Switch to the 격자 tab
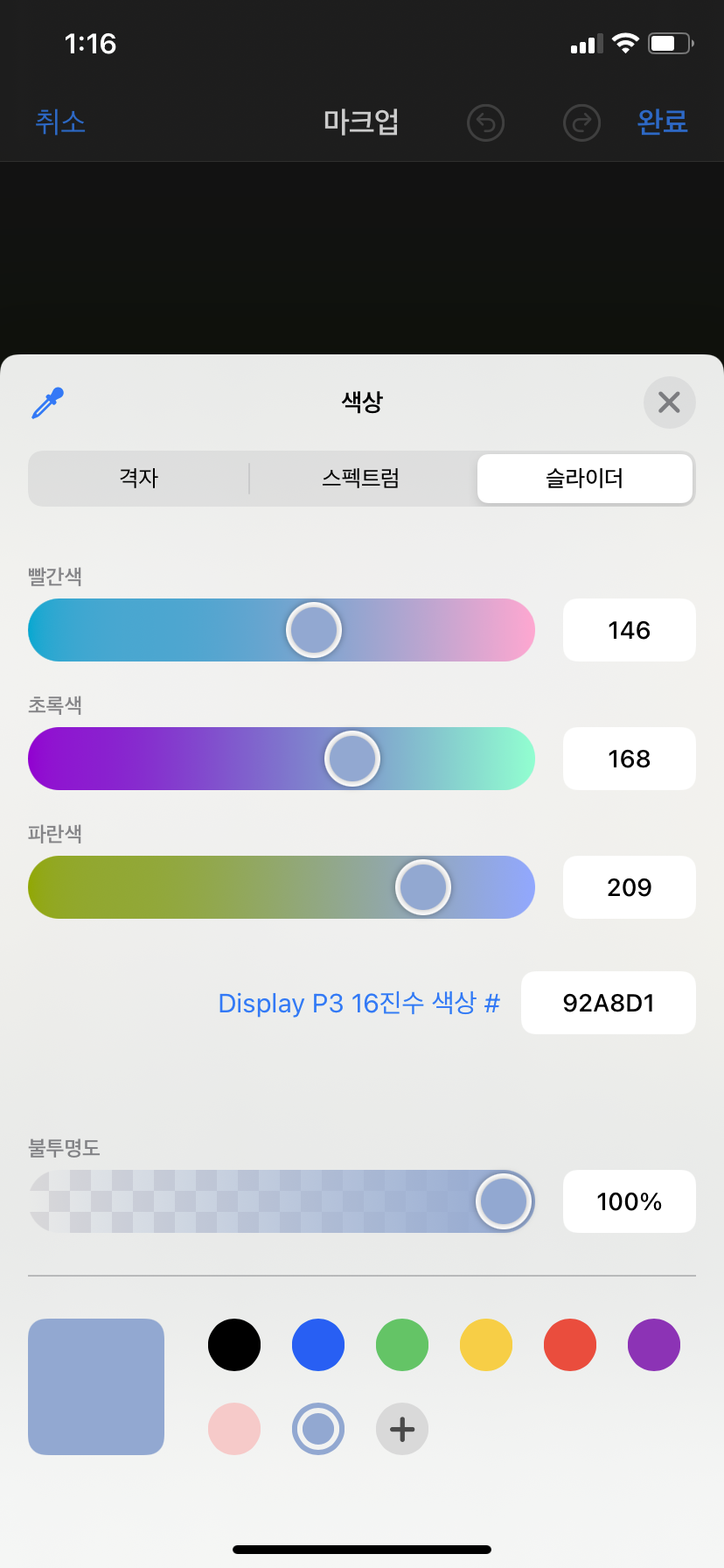Screen dimensions: 724x1568 coord(139,479)
